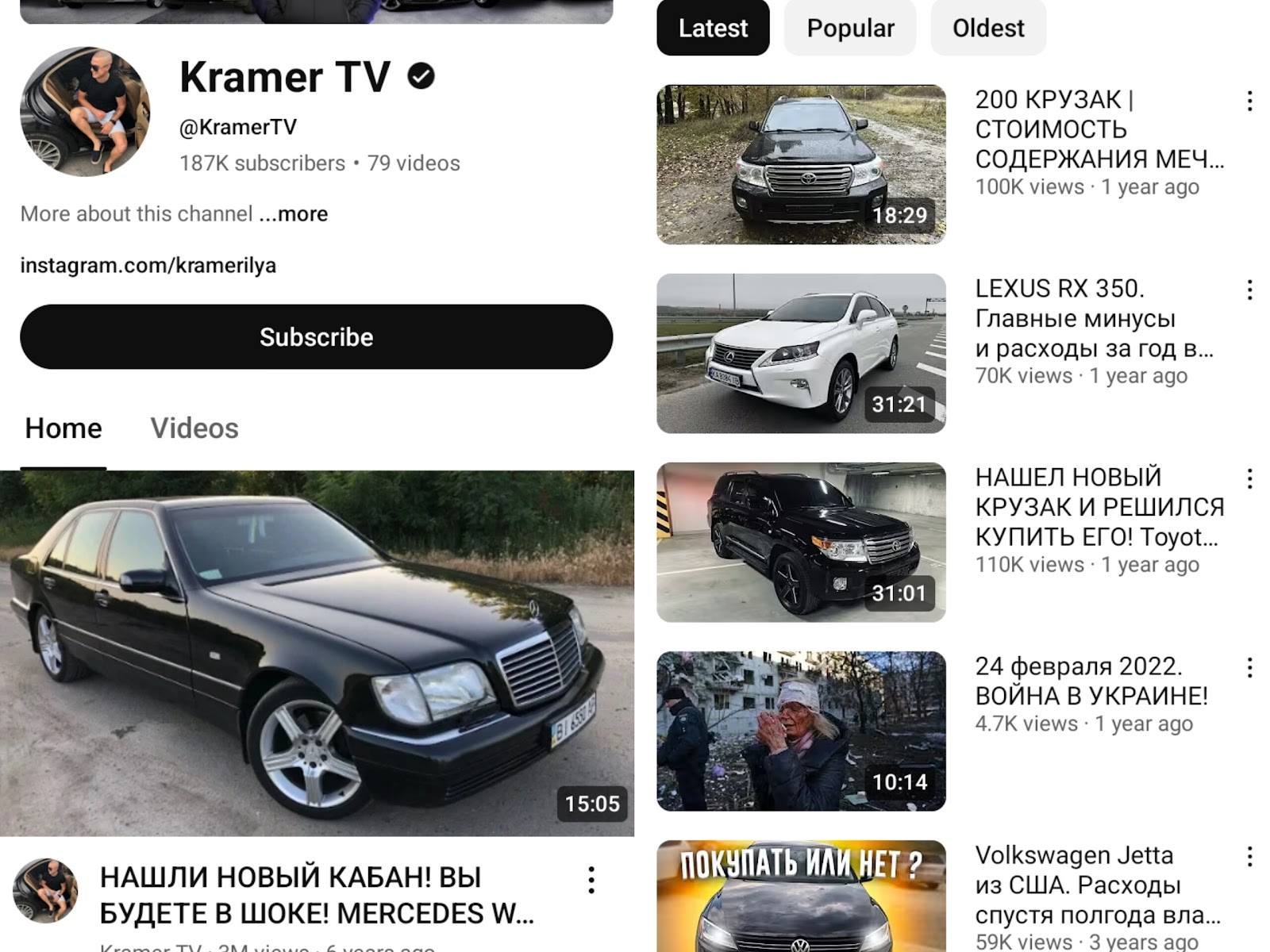Expand channel description with ...more
Viewport: 1270px width, 952px height.
click(294, 214)
